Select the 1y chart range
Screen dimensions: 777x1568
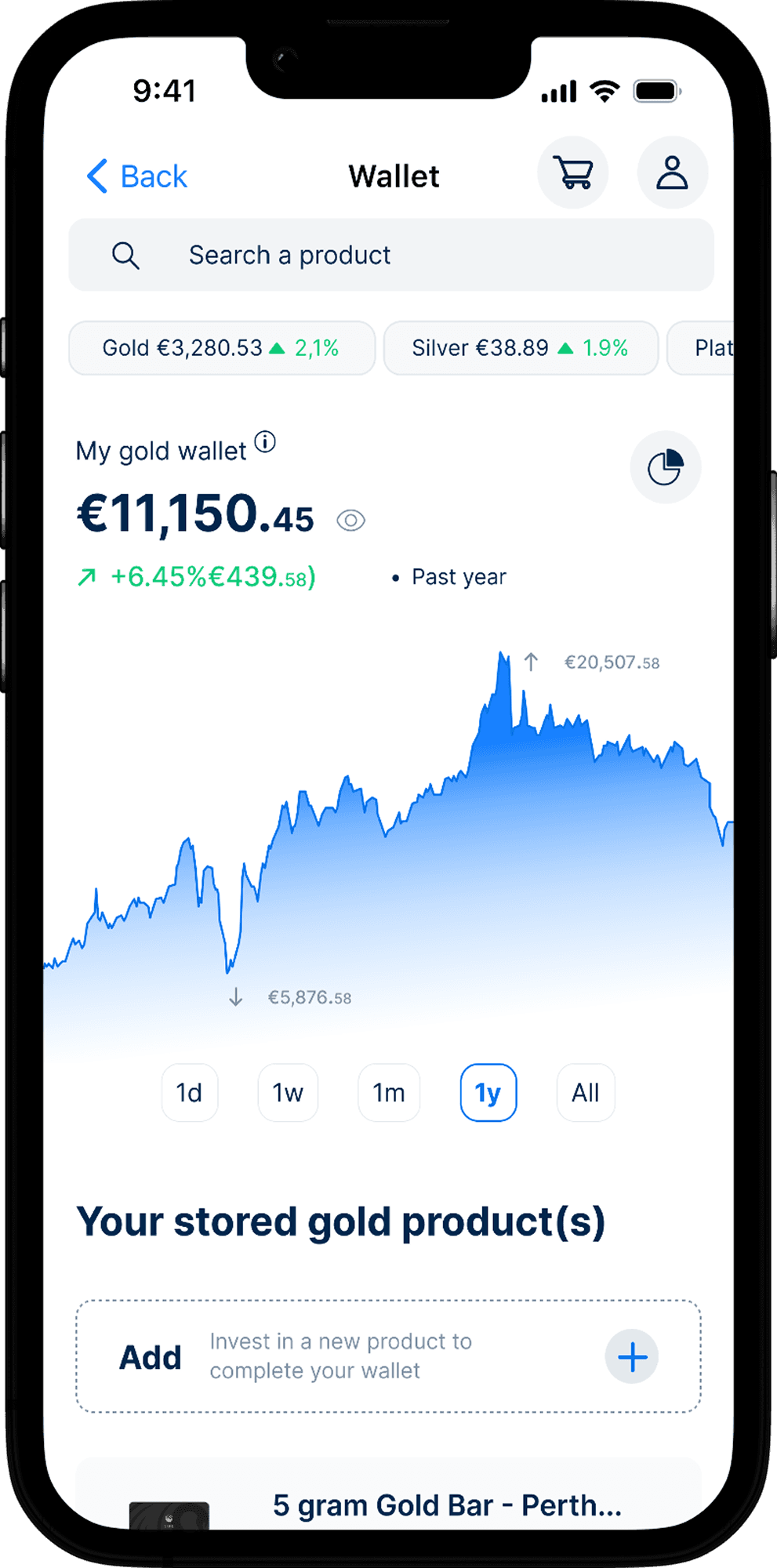[x=488, y=1092]
